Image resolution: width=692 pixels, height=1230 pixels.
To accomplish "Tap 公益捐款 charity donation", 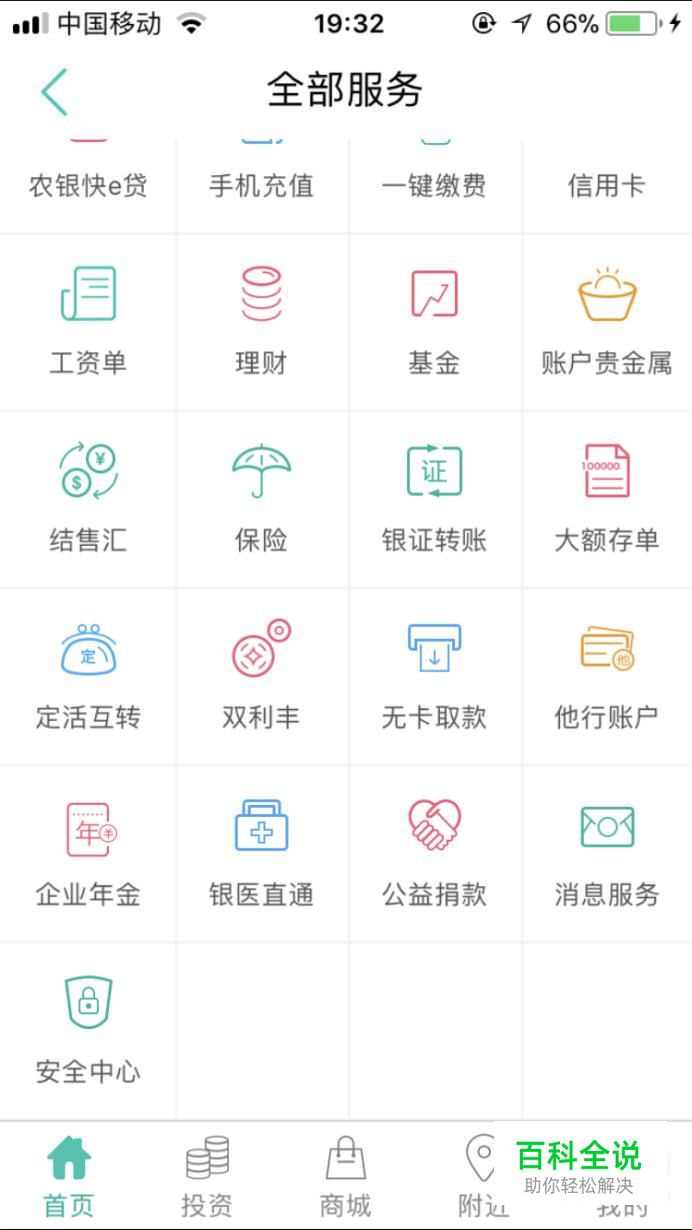I will [x=434, y=851].
